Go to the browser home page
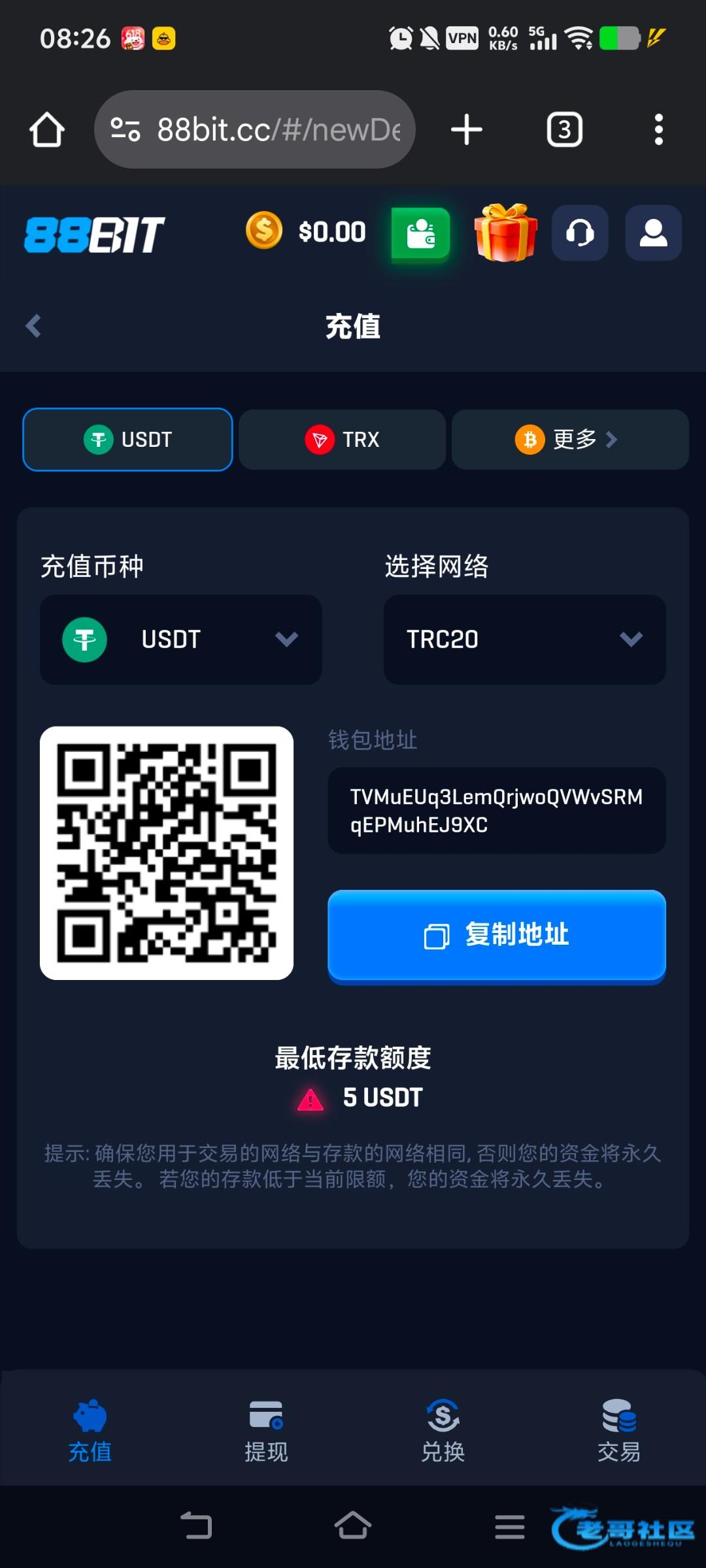This screenshot has height=1568, width=706. click(47, 129)
